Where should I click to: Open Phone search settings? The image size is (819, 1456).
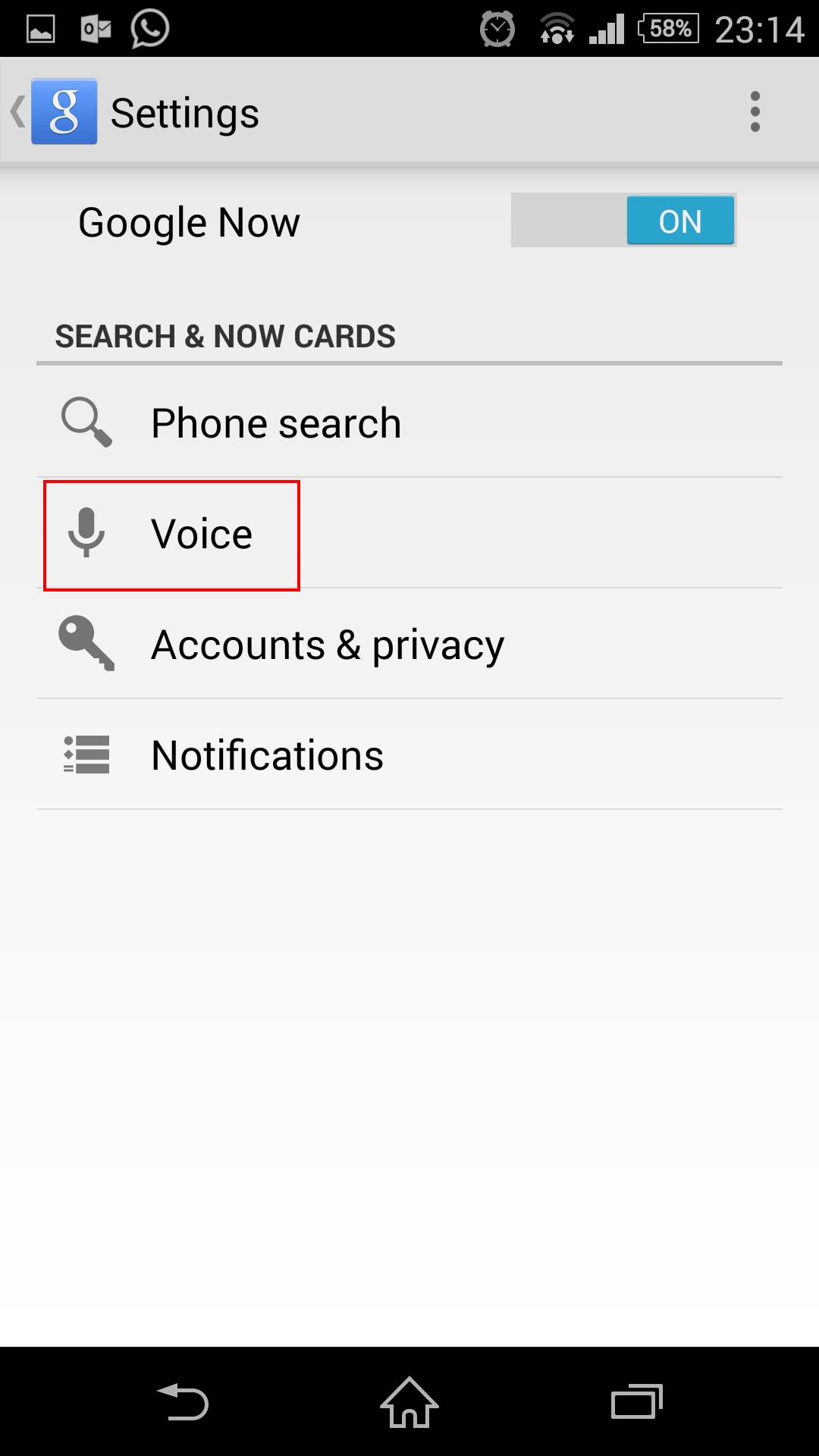409,422
